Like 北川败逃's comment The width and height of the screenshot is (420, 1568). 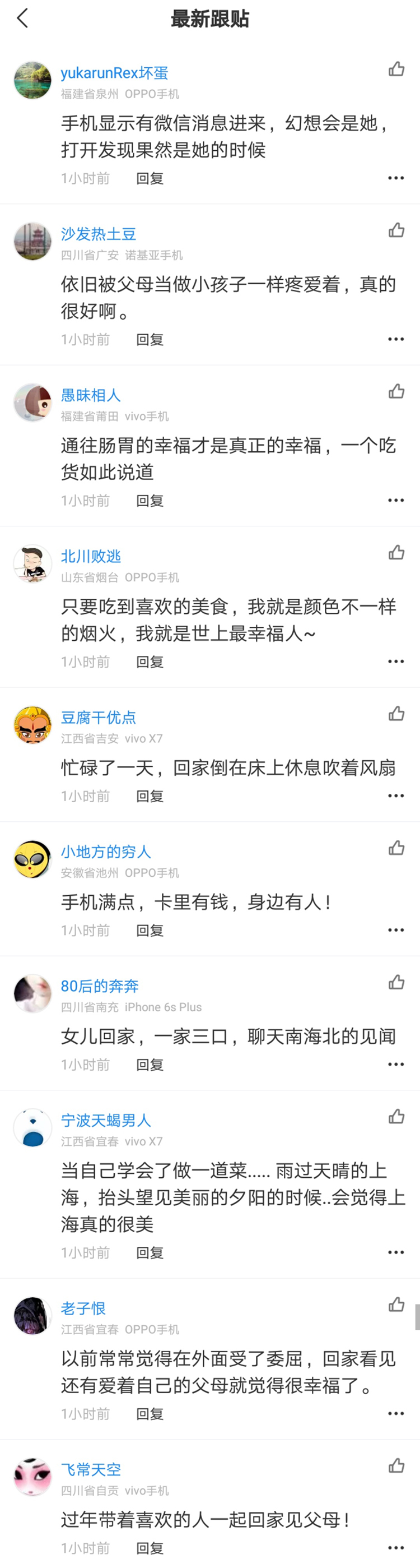point(396,553)
